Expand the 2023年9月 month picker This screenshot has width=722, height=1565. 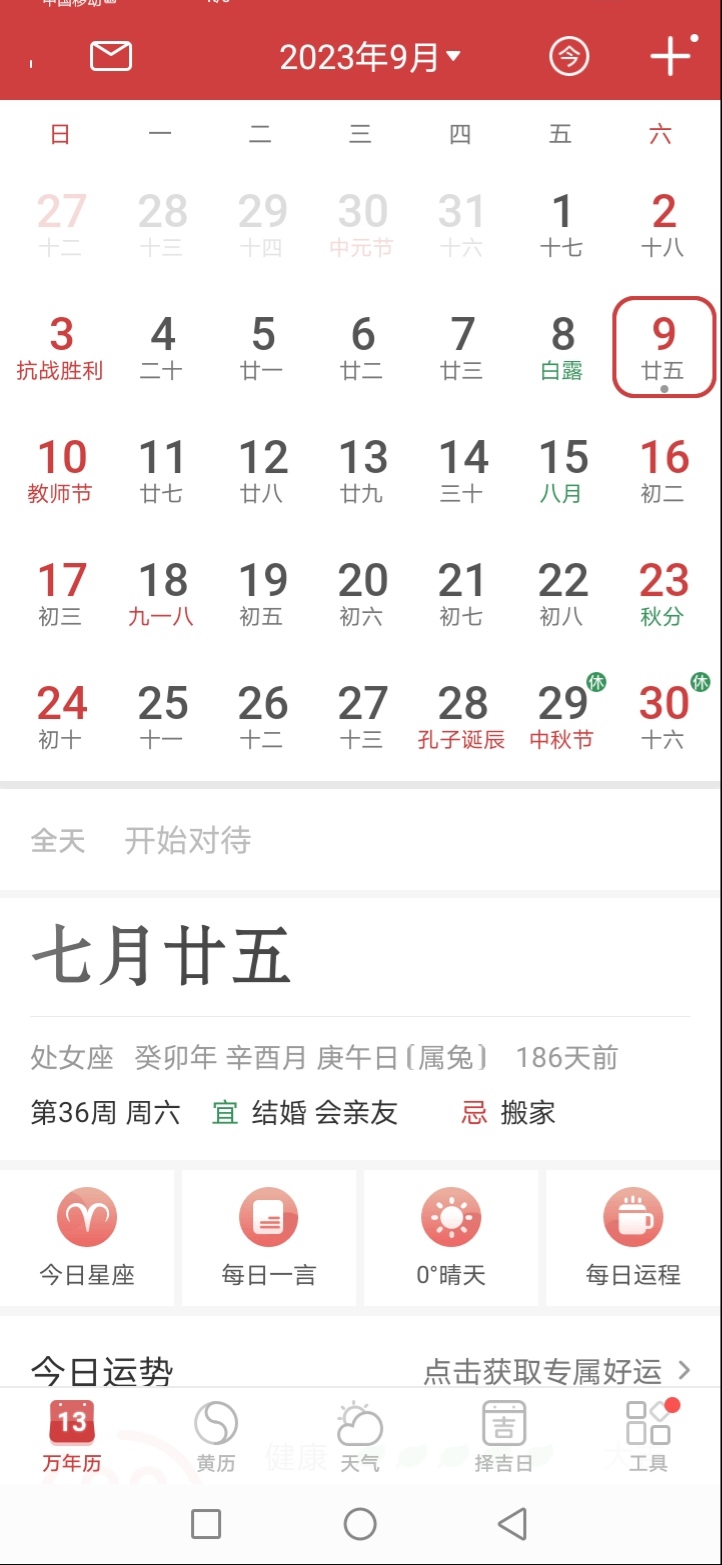(370, 57)
